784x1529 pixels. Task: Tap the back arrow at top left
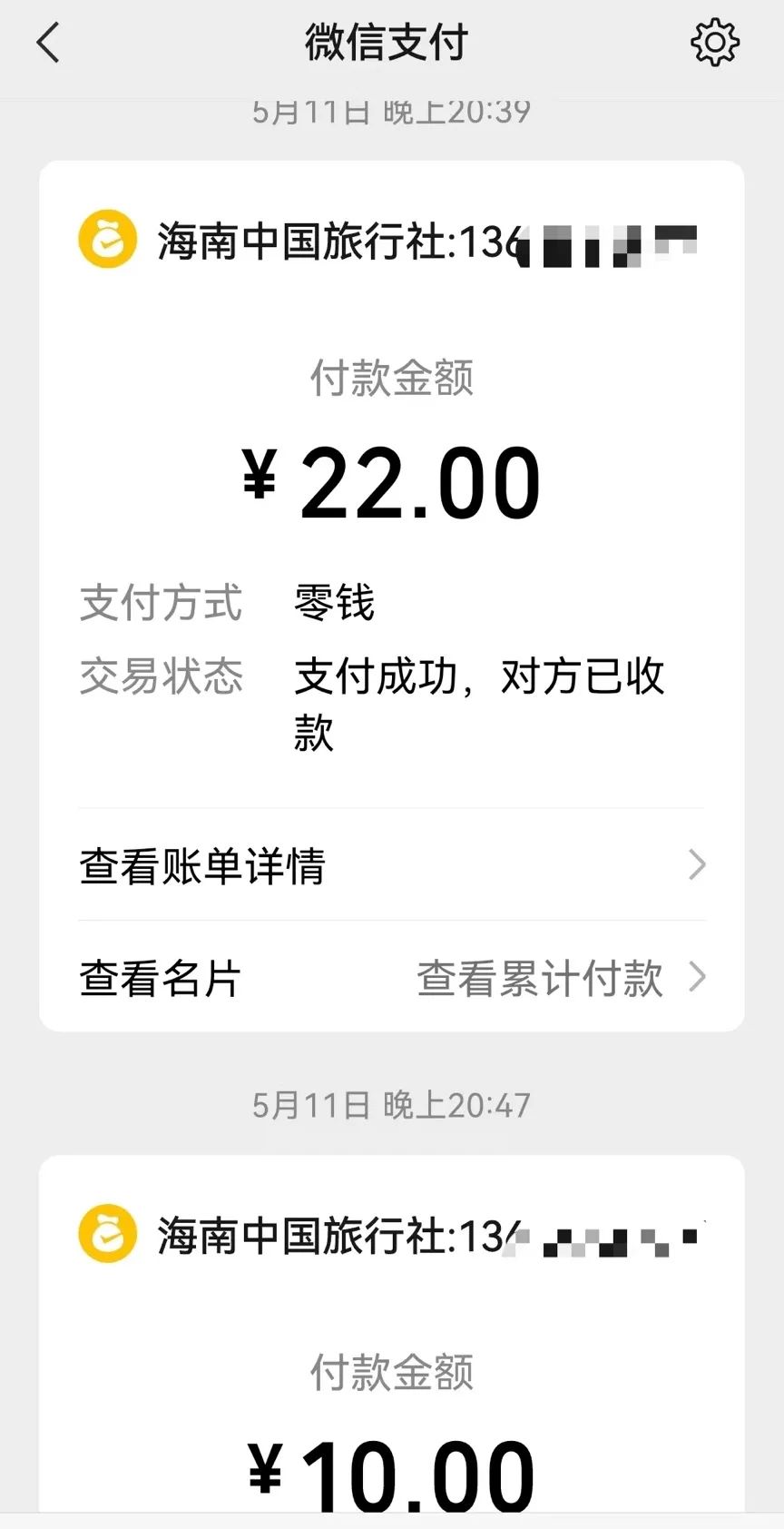(x=47, y=41)
